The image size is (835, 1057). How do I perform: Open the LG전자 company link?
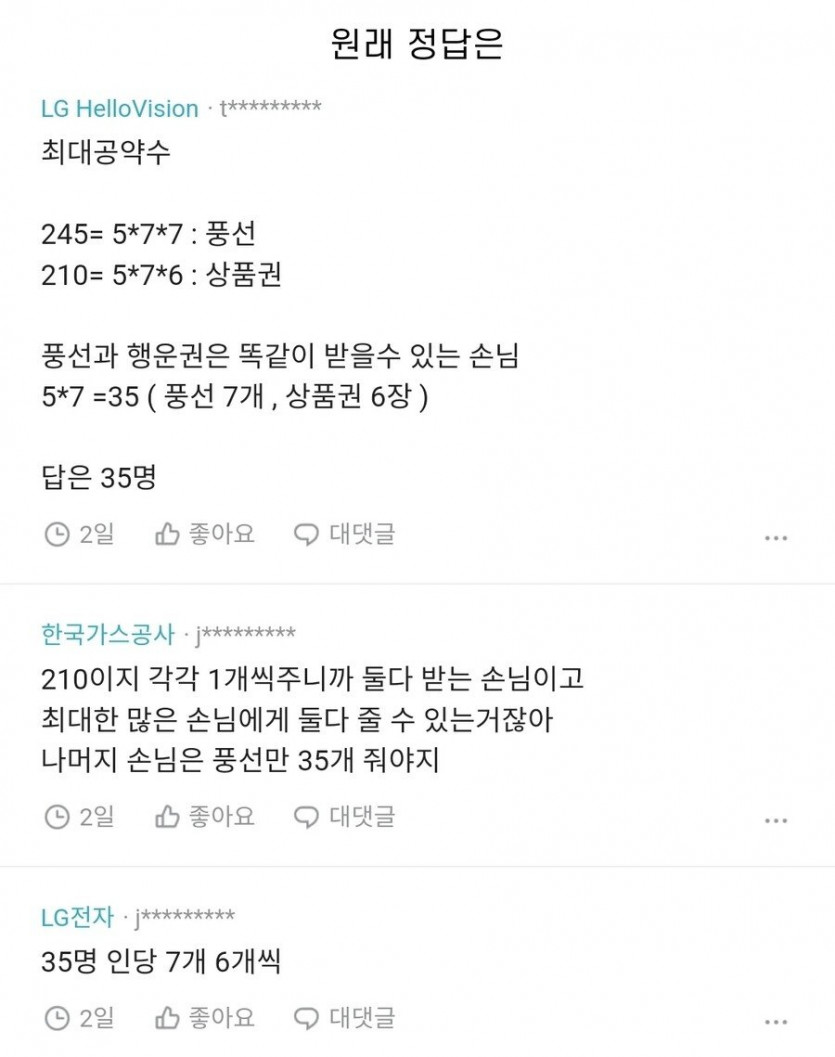(x=77, y=917)
